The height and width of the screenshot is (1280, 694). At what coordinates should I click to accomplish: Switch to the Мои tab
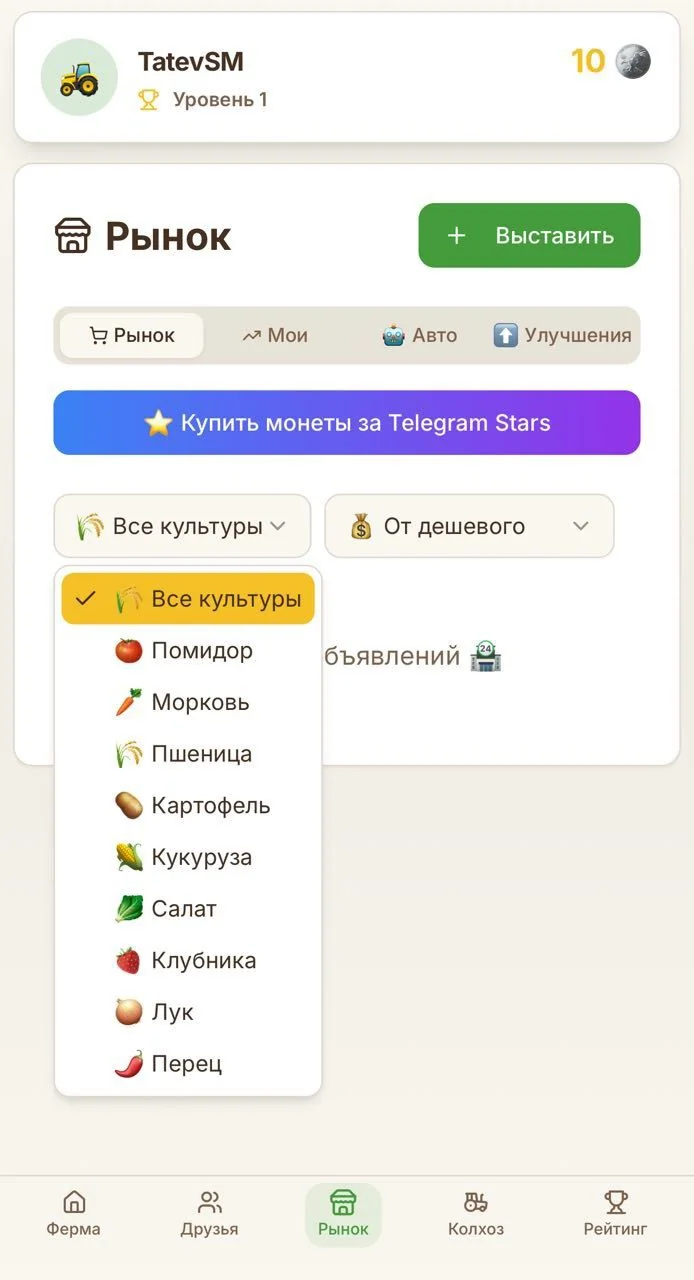pyautogui.click(x=275, y=336)
